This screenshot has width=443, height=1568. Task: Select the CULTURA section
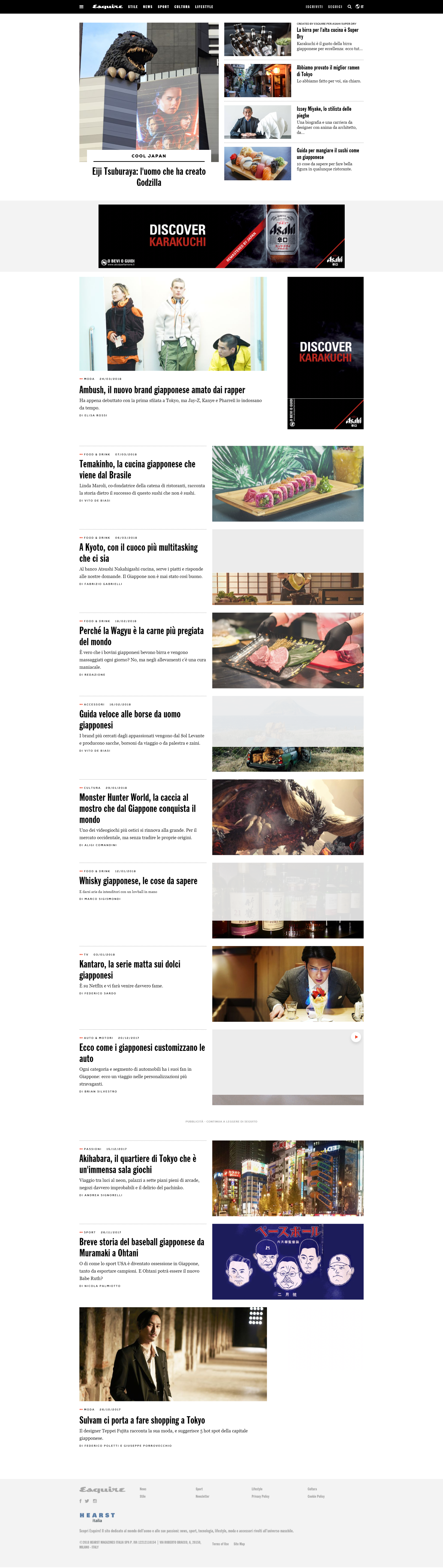182,7
